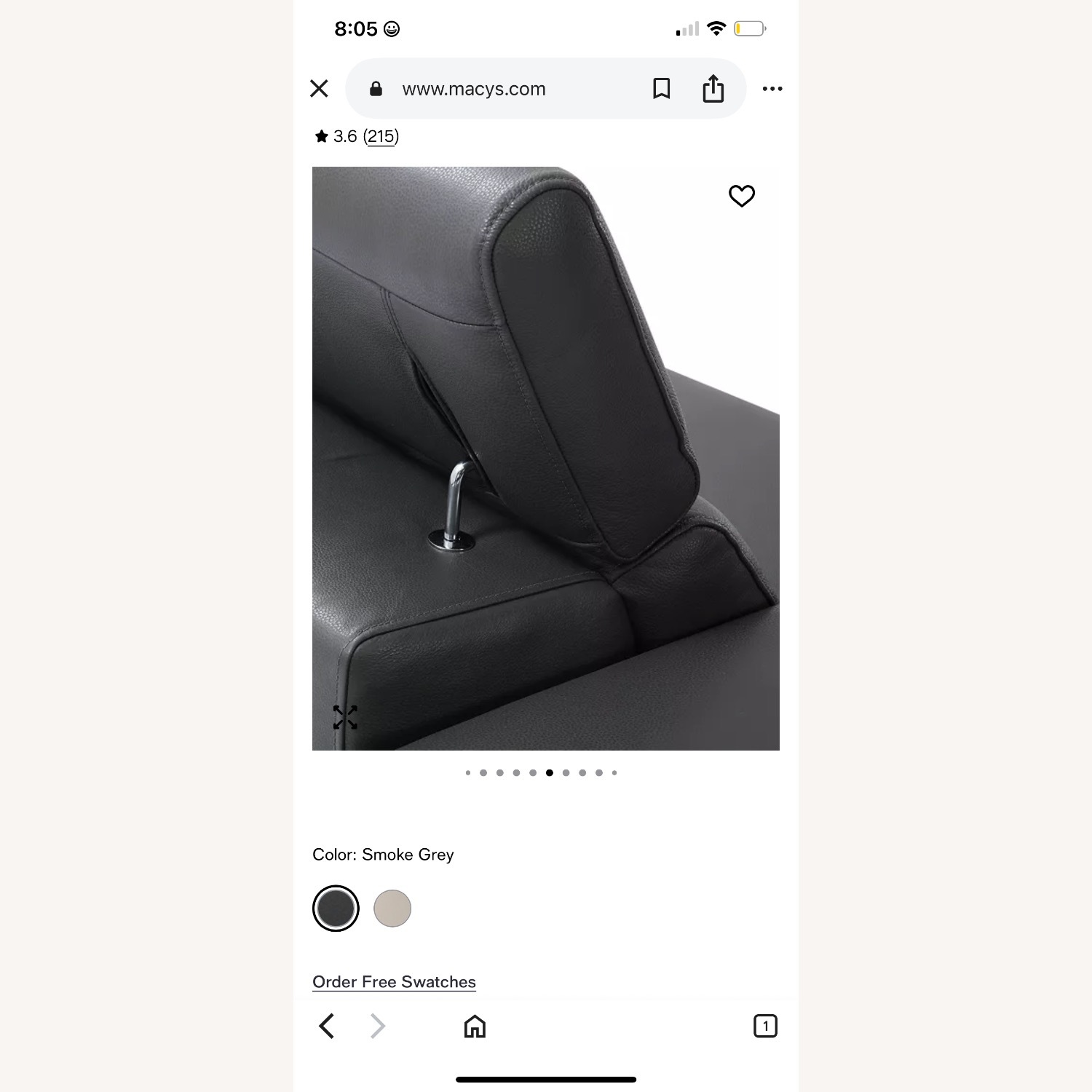Open the 215 reviews link

(381, 136)
